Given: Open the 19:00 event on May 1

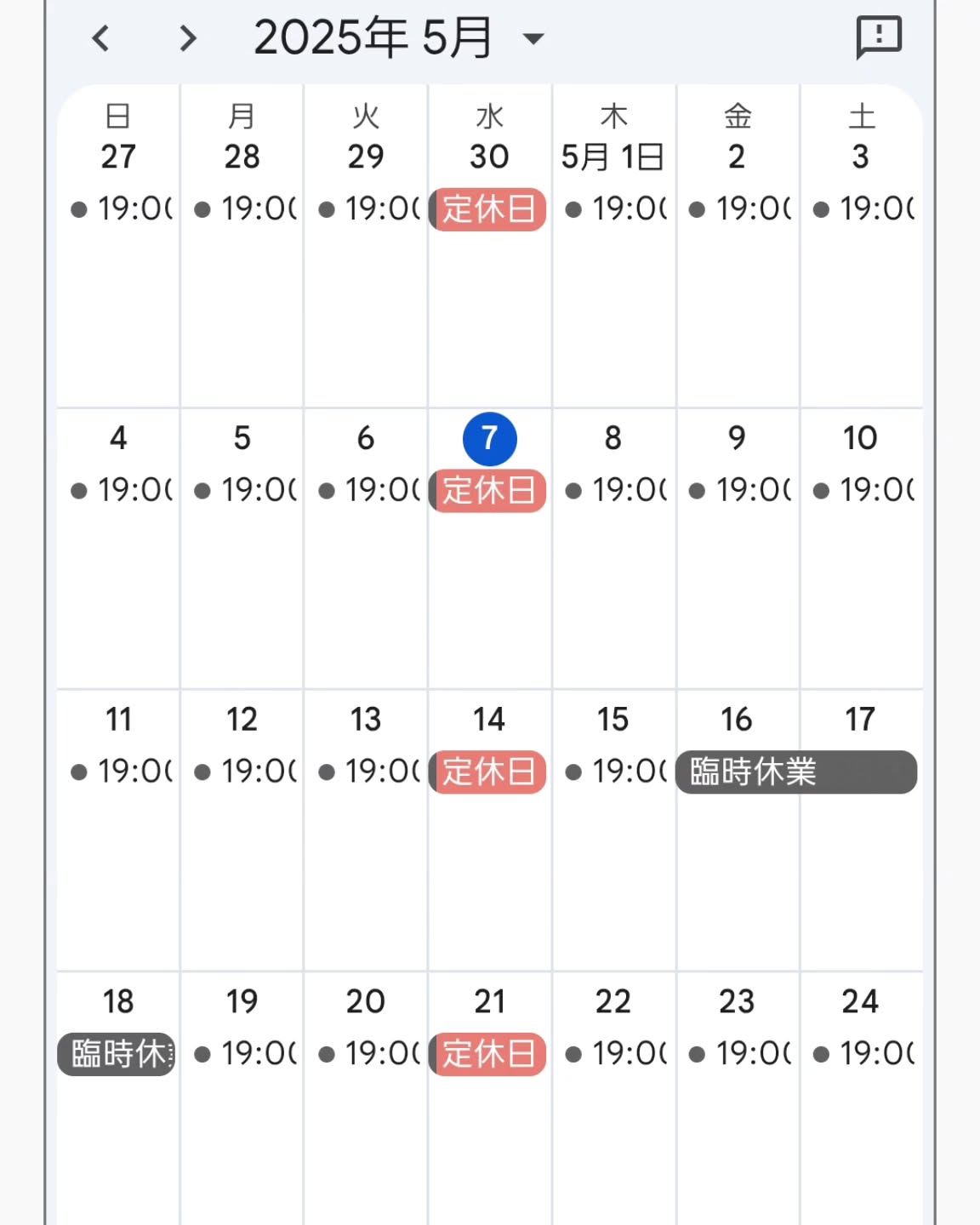Looking at the screenshot, I should (616, 209).
